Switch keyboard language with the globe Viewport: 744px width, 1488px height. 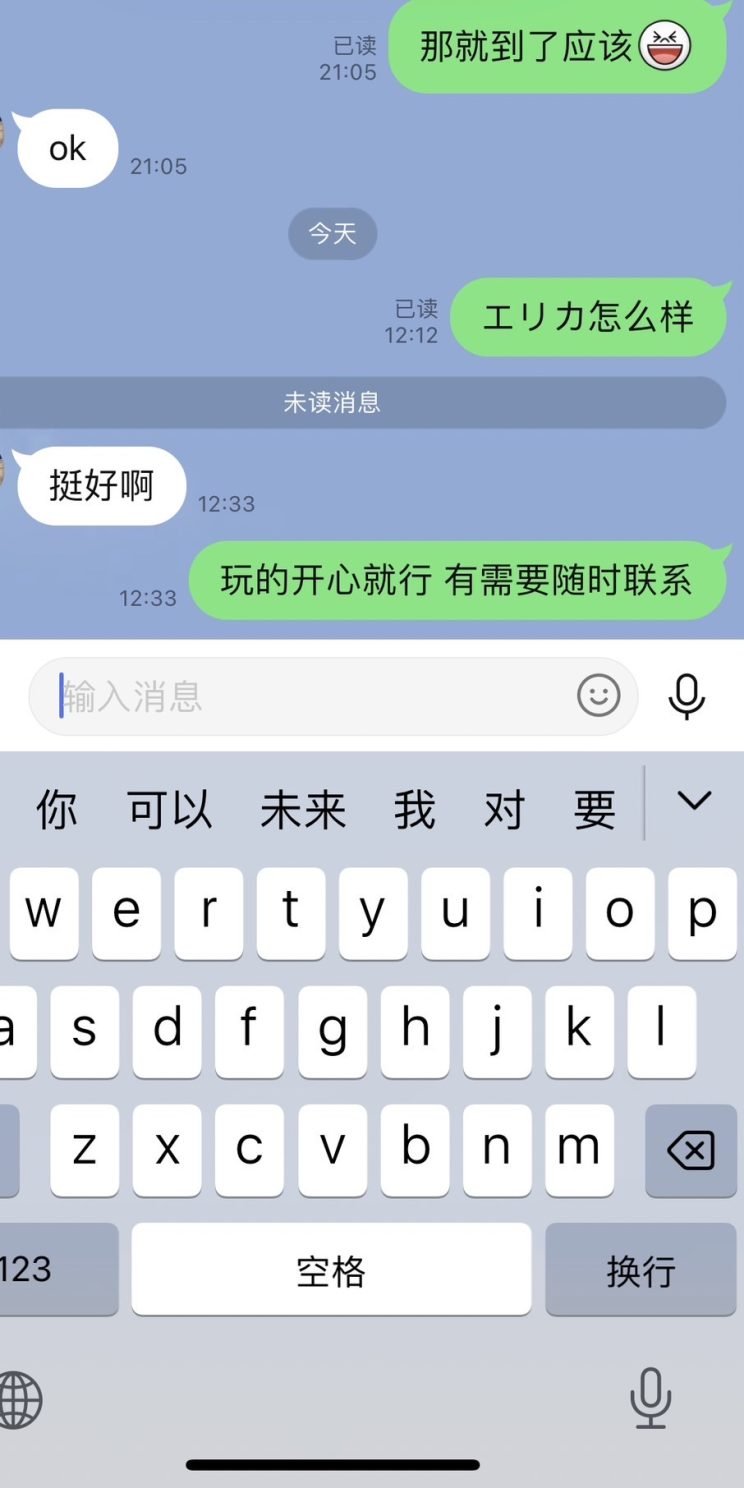pos(20,1398)
